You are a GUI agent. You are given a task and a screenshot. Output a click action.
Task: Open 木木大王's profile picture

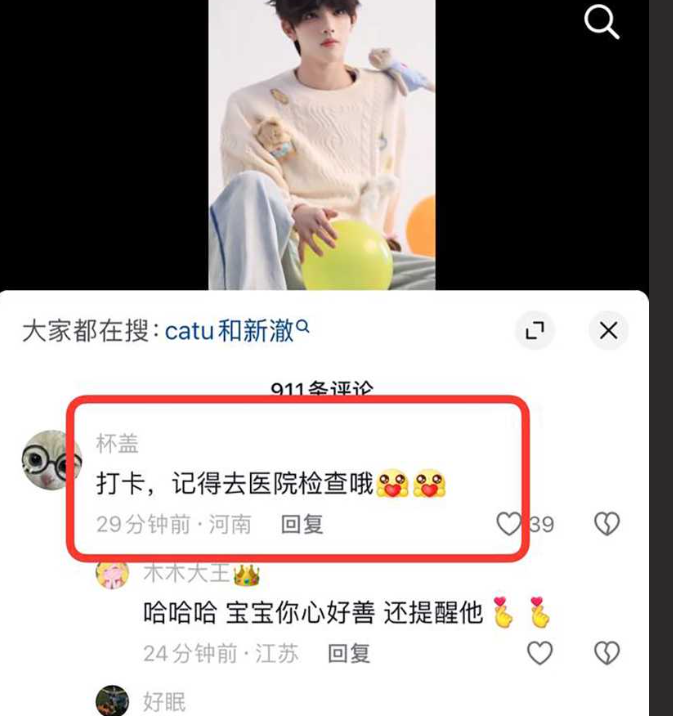(112, 574)
